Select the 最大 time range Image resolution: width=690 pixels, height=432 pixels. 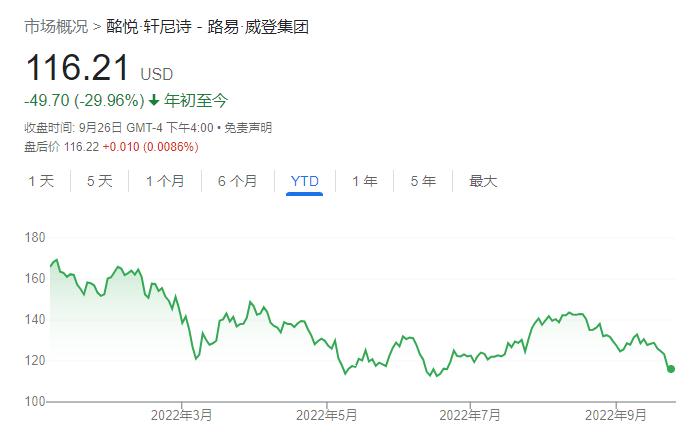[x=483, y=181]
